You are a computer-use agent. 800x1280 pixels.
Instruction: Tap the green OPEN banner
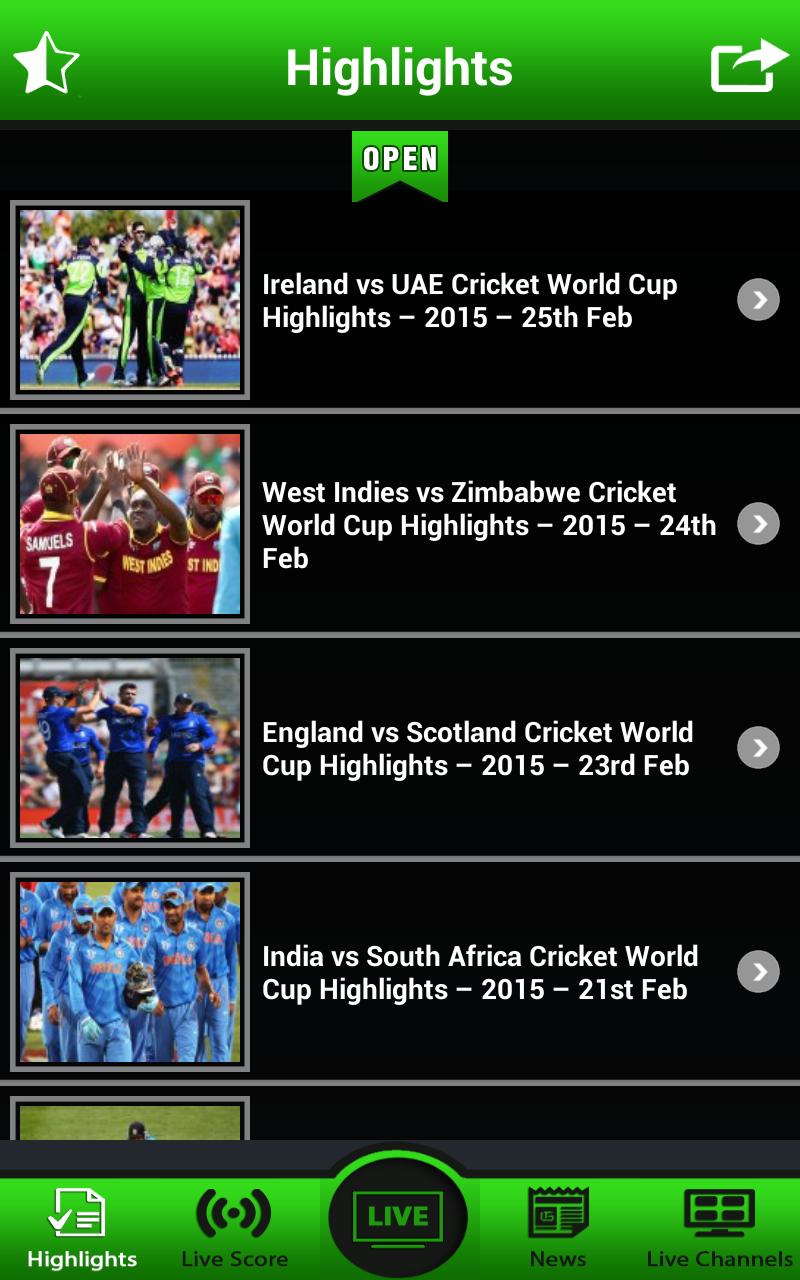click(400, 162)
